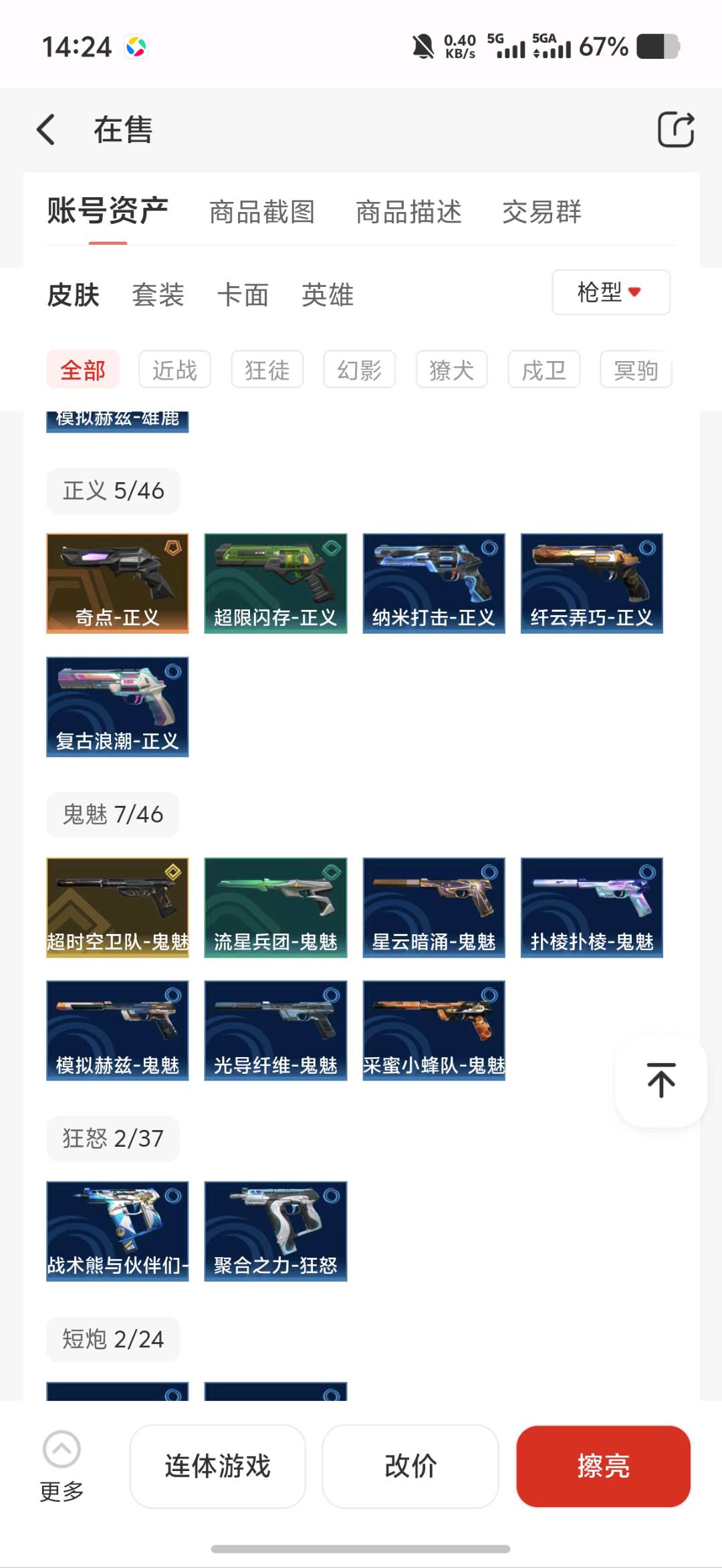Screen dimensions: 722x1568
Task: Tap the 擦亮 button
Action: point(603,1466)
